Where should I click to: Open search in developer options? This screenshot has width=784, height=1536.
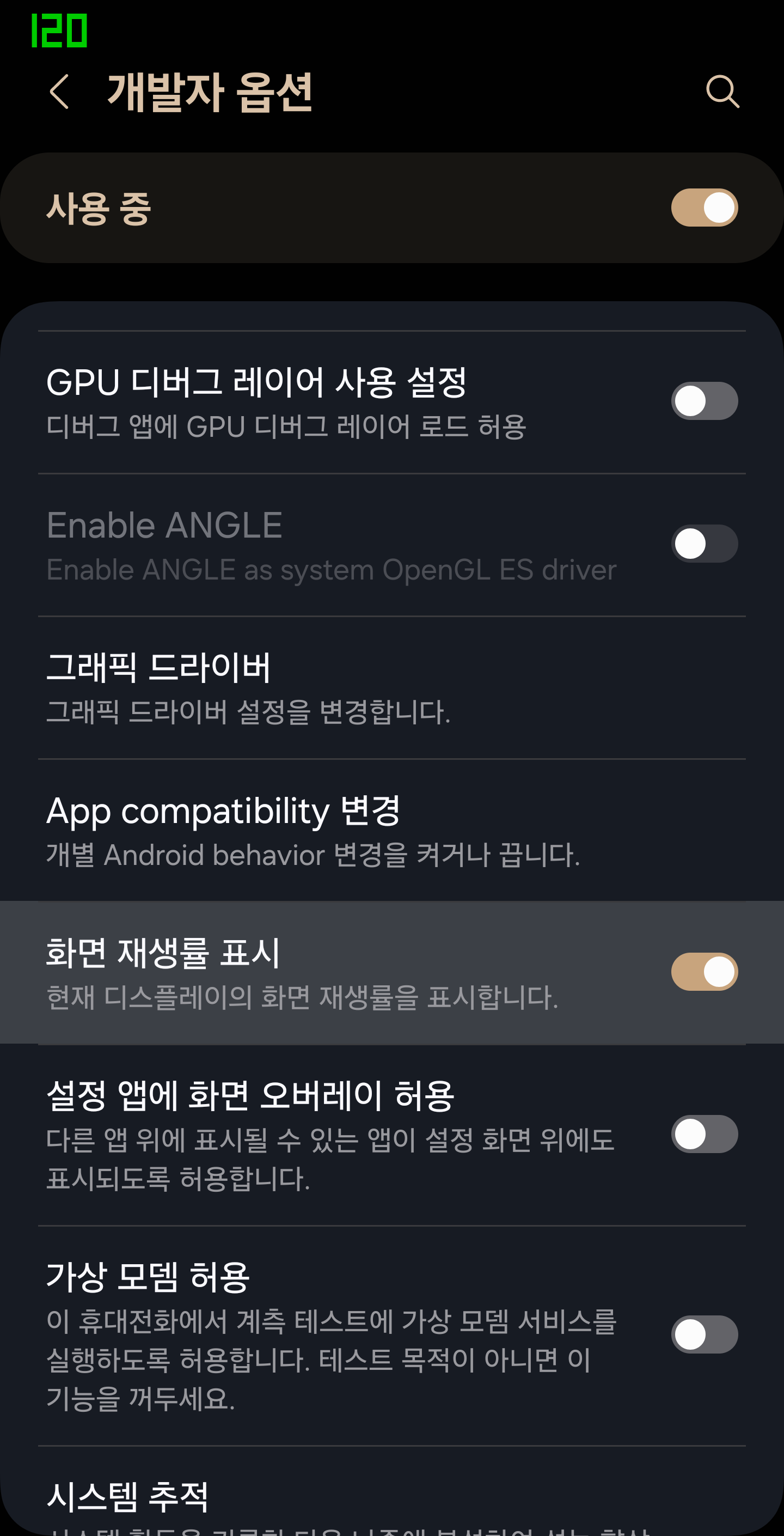point(722,92)
